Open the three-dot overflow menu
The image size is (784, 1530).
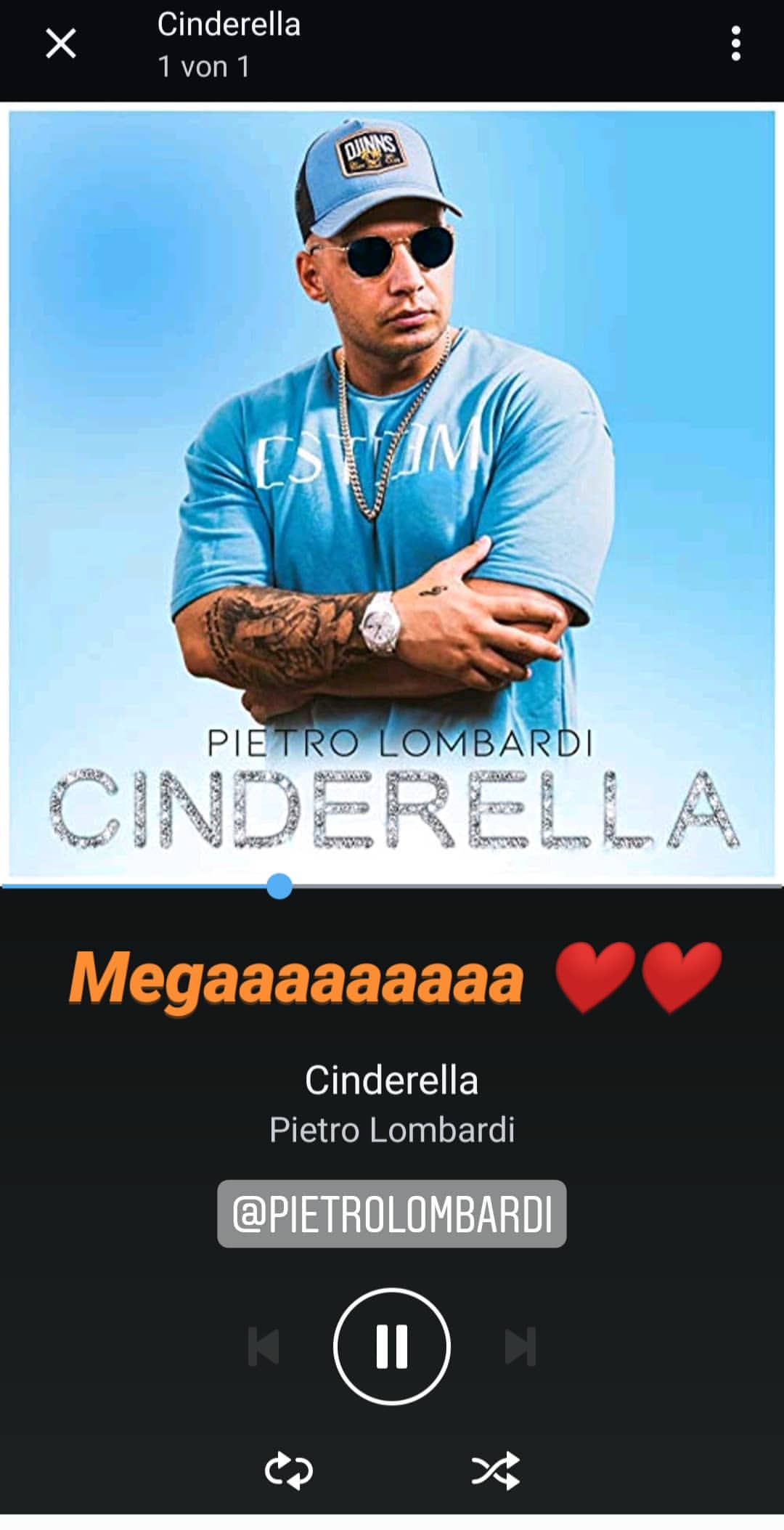click(735, 44)
